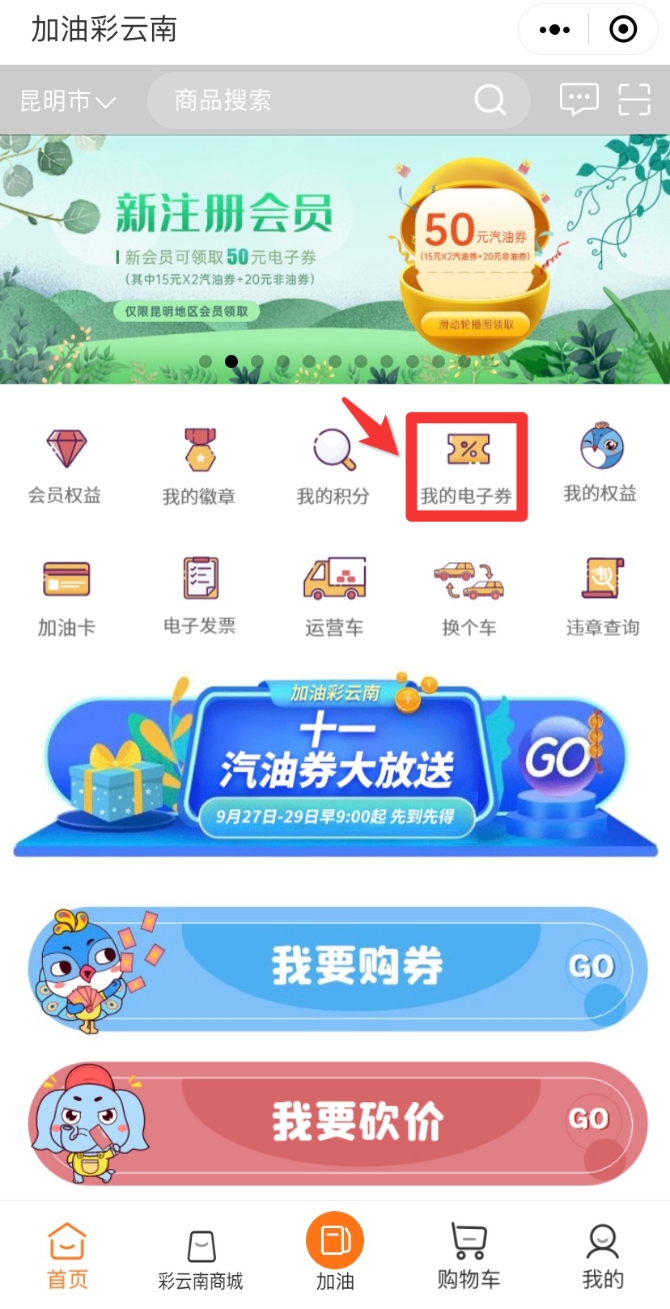Open 会员权益
The image size is (670, 1309).
coord(65,467)
